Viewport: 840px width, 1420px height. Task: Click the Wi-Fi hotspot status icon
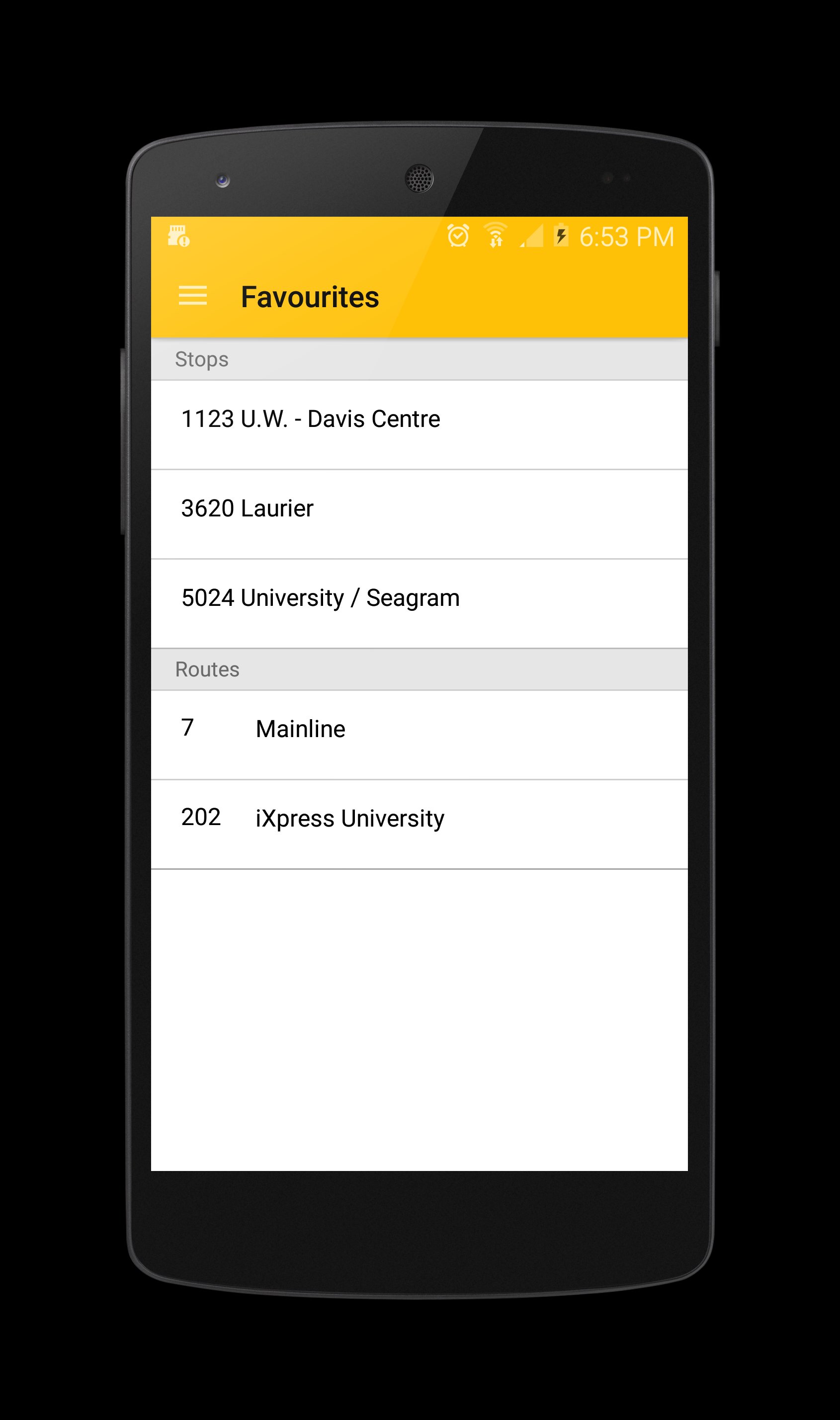[495, 235]
